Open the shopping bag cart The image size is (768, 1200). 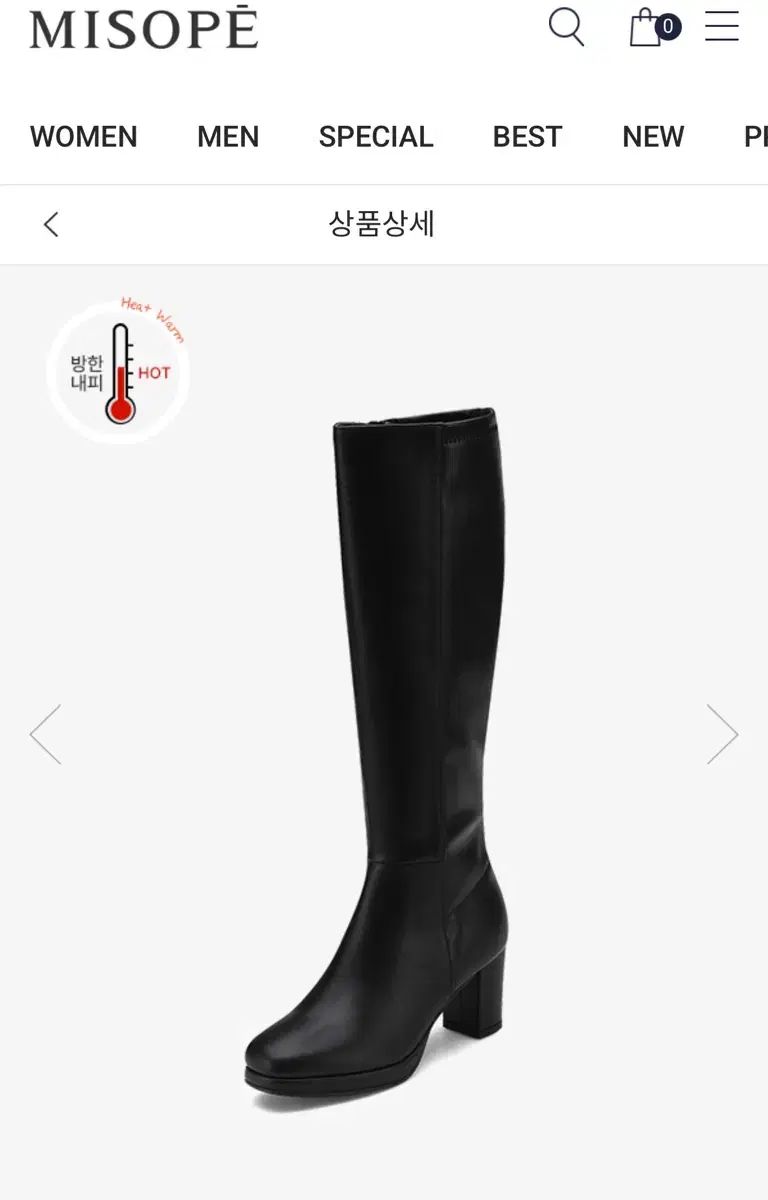(x=648, y=27)
